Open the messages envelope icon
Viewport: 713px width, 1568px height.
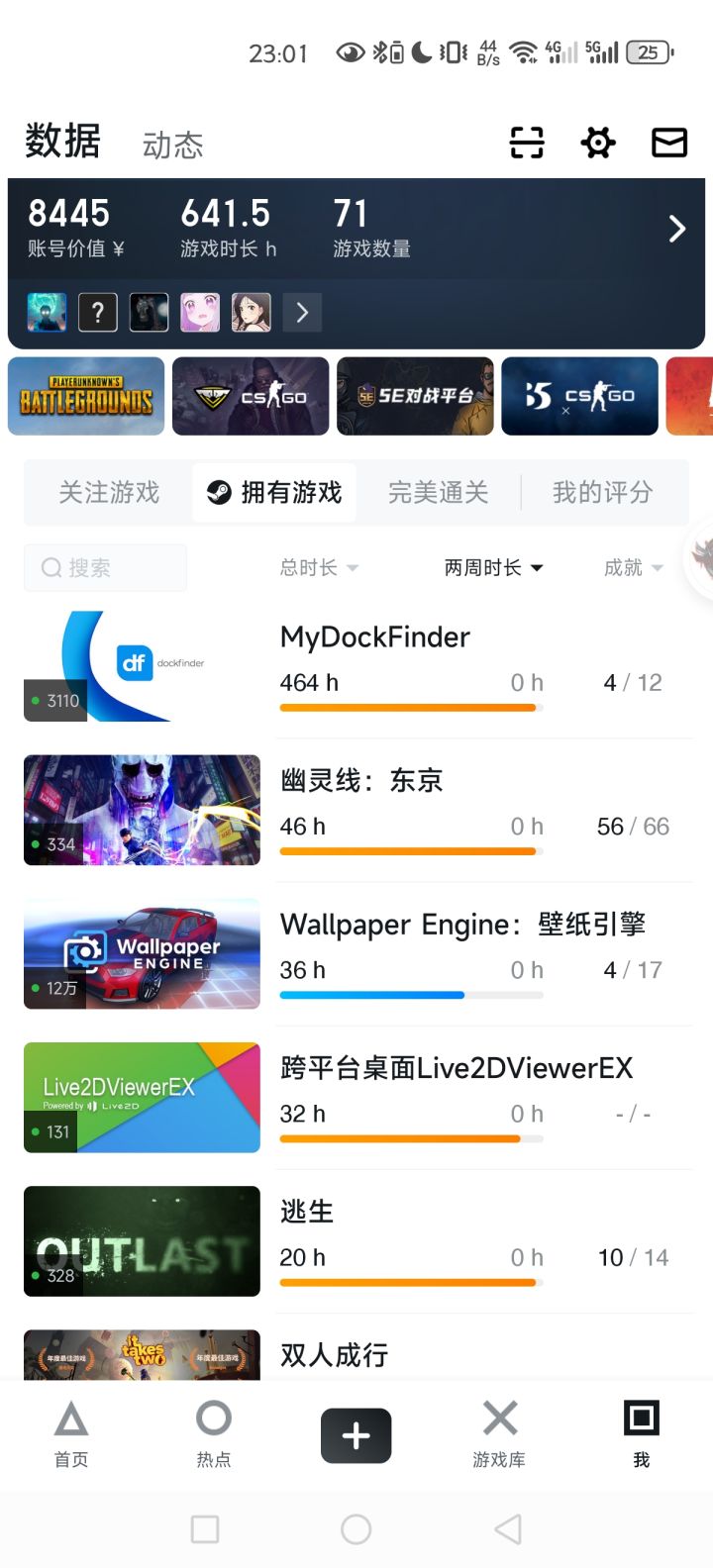click(669, 143)
